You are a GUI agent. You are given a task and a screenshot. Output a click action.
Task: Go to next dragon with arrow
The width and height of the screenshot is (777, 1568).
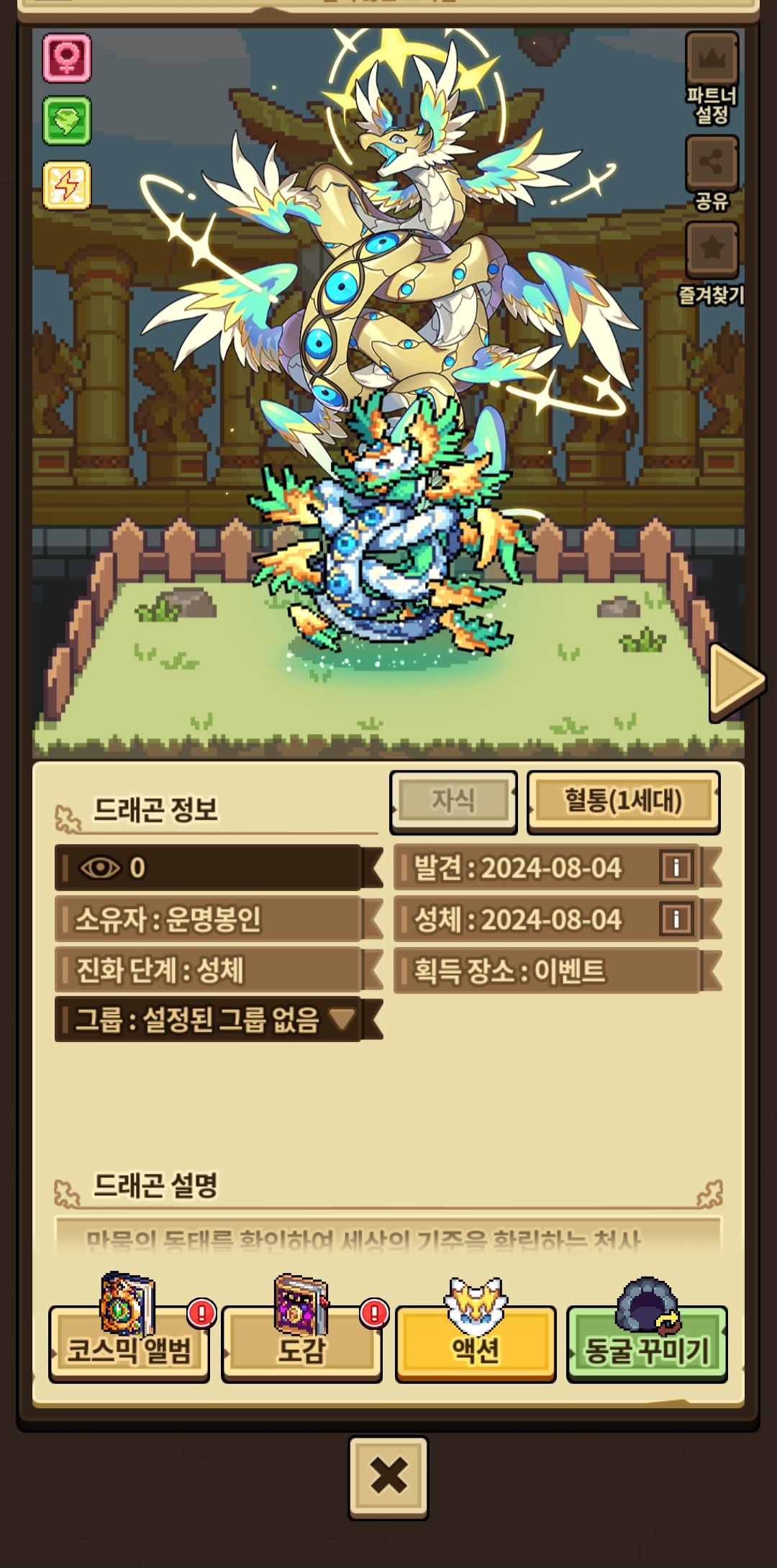(735, 681)
